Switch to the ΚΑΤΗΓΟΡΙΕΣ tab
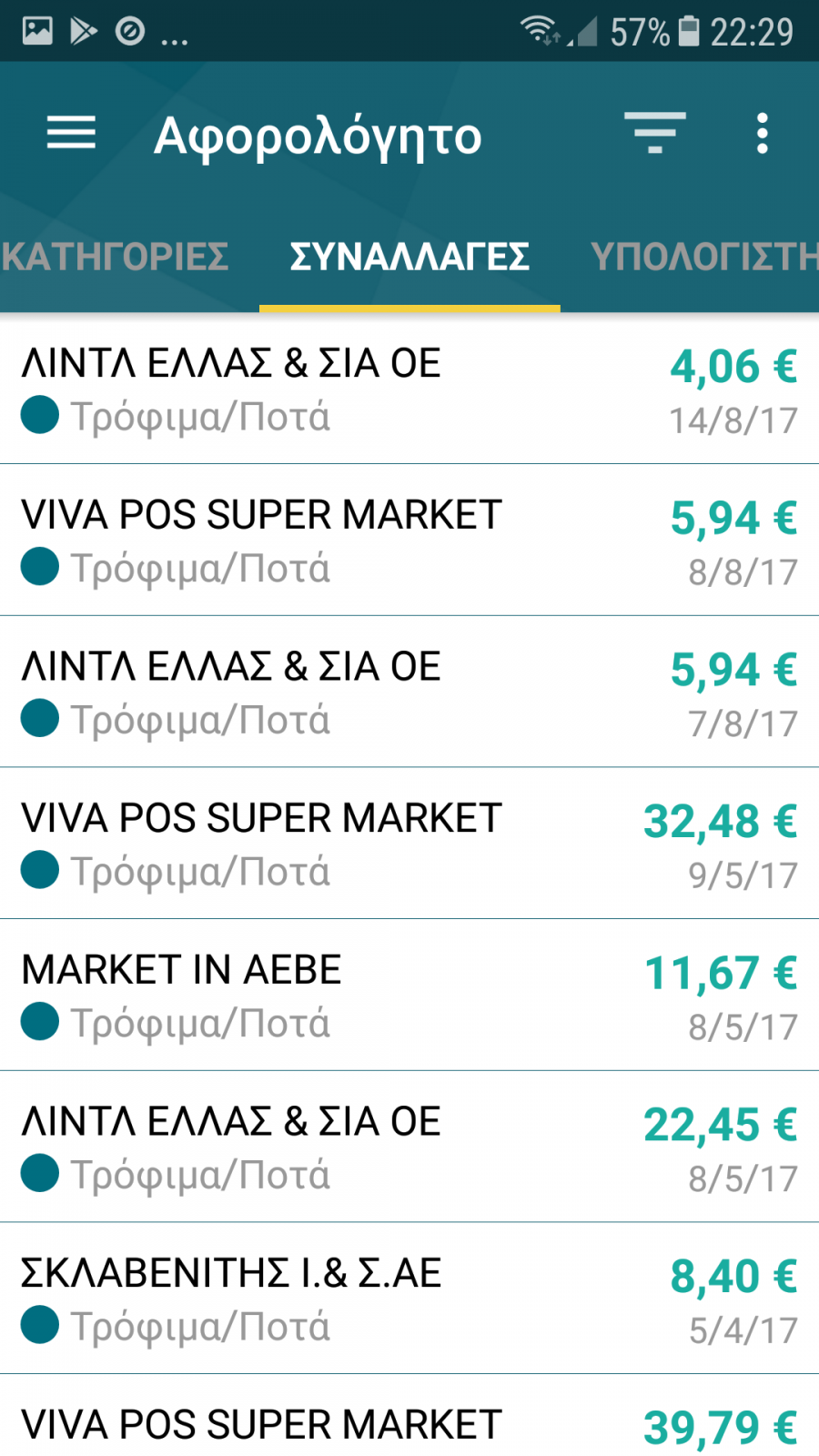Image resolution: width=819 pixels, height=1456 pixels. (115, 257)
